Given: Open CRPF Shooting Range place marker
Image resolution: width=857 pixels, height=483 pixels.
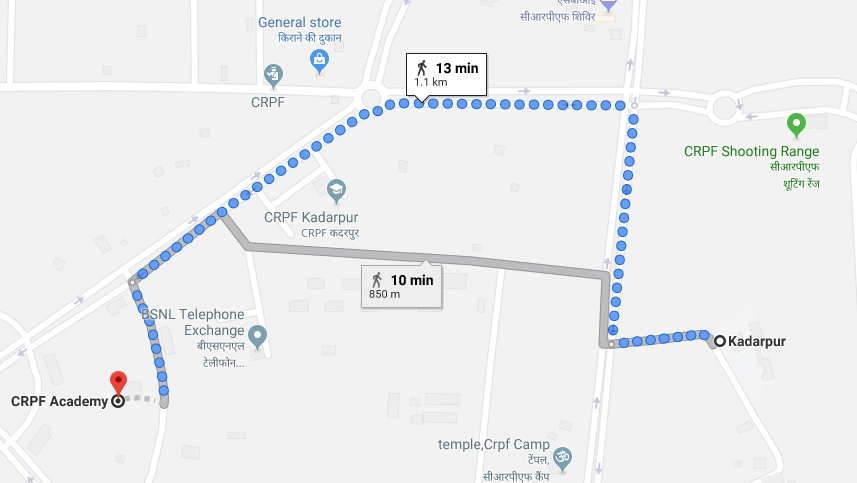Looking at the screenshot, I should (x=796, y=125).
